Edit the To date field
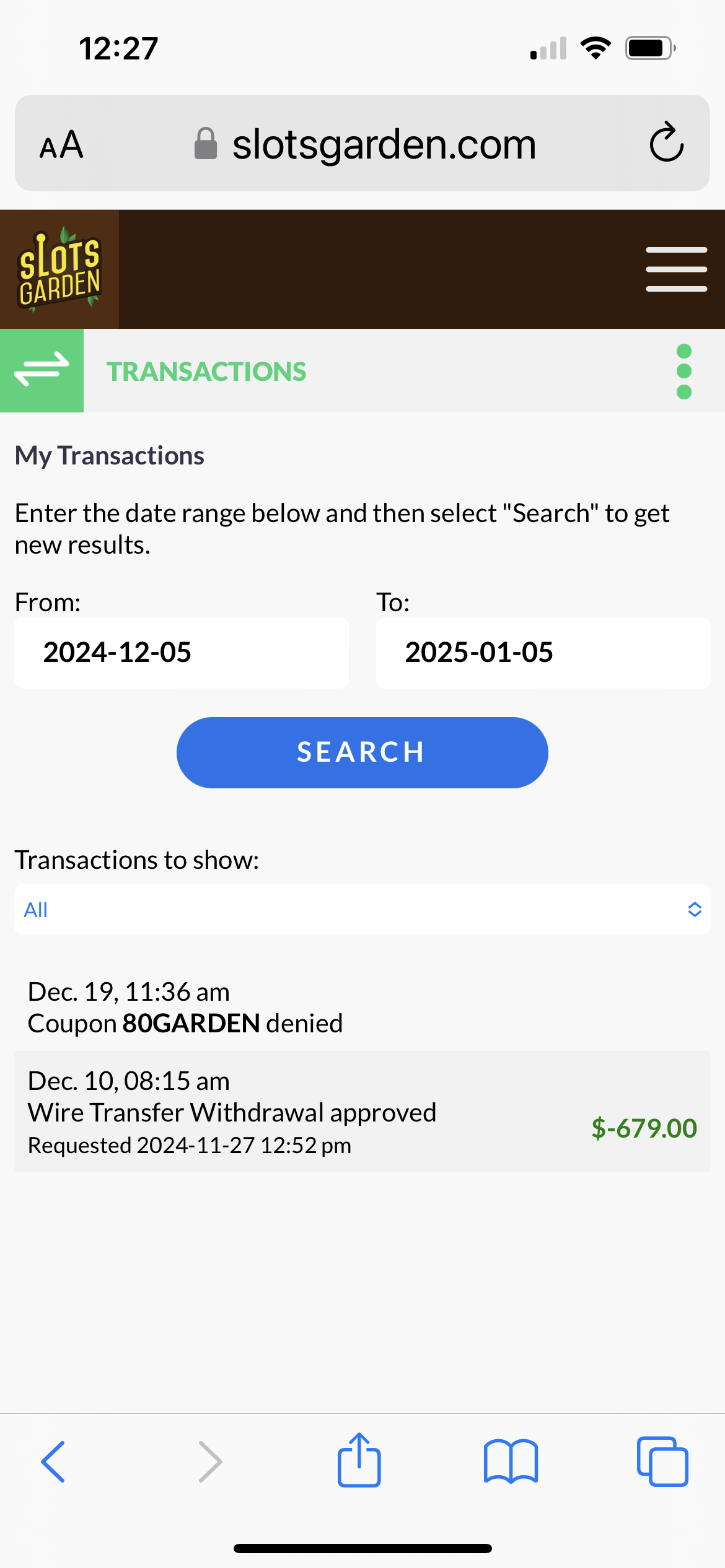Viewport: 725px width, 1568px height. [x=543, y=652]
